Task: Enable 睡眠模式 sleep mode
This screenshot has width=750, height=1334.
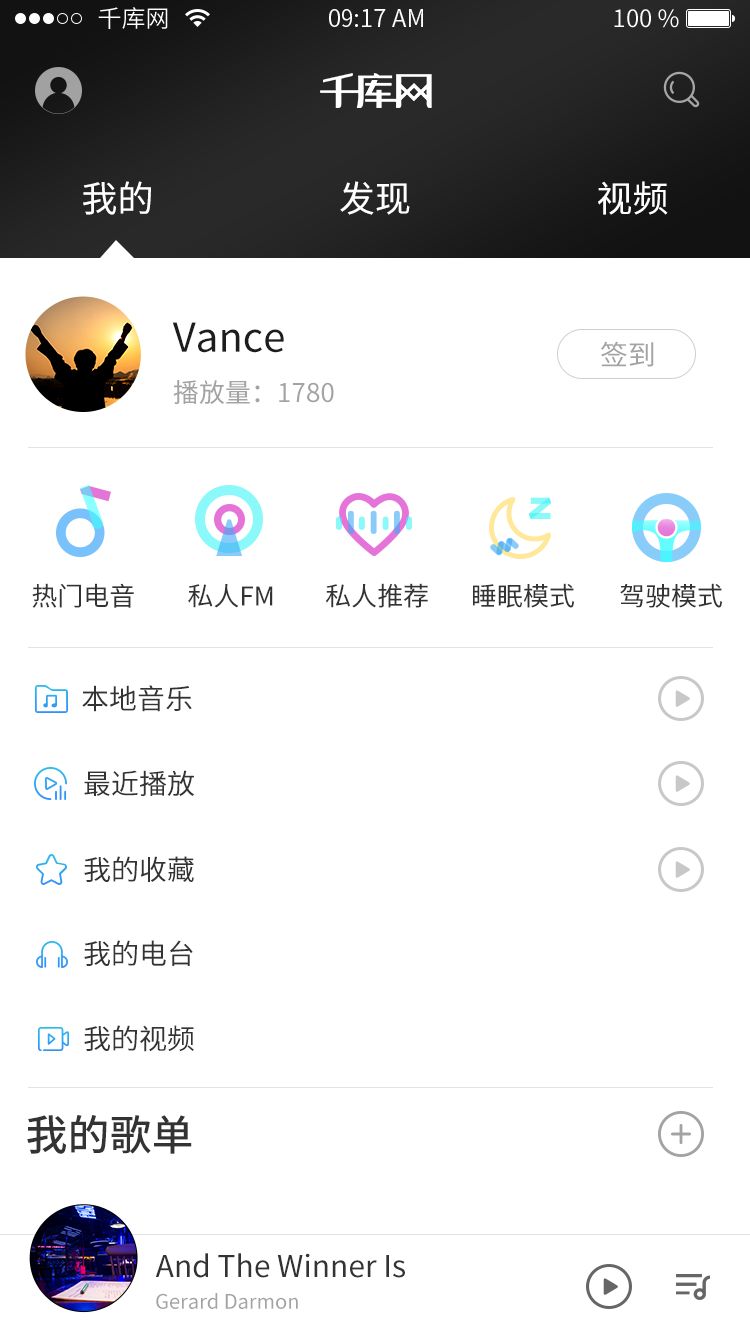Action: coord(522,547)
